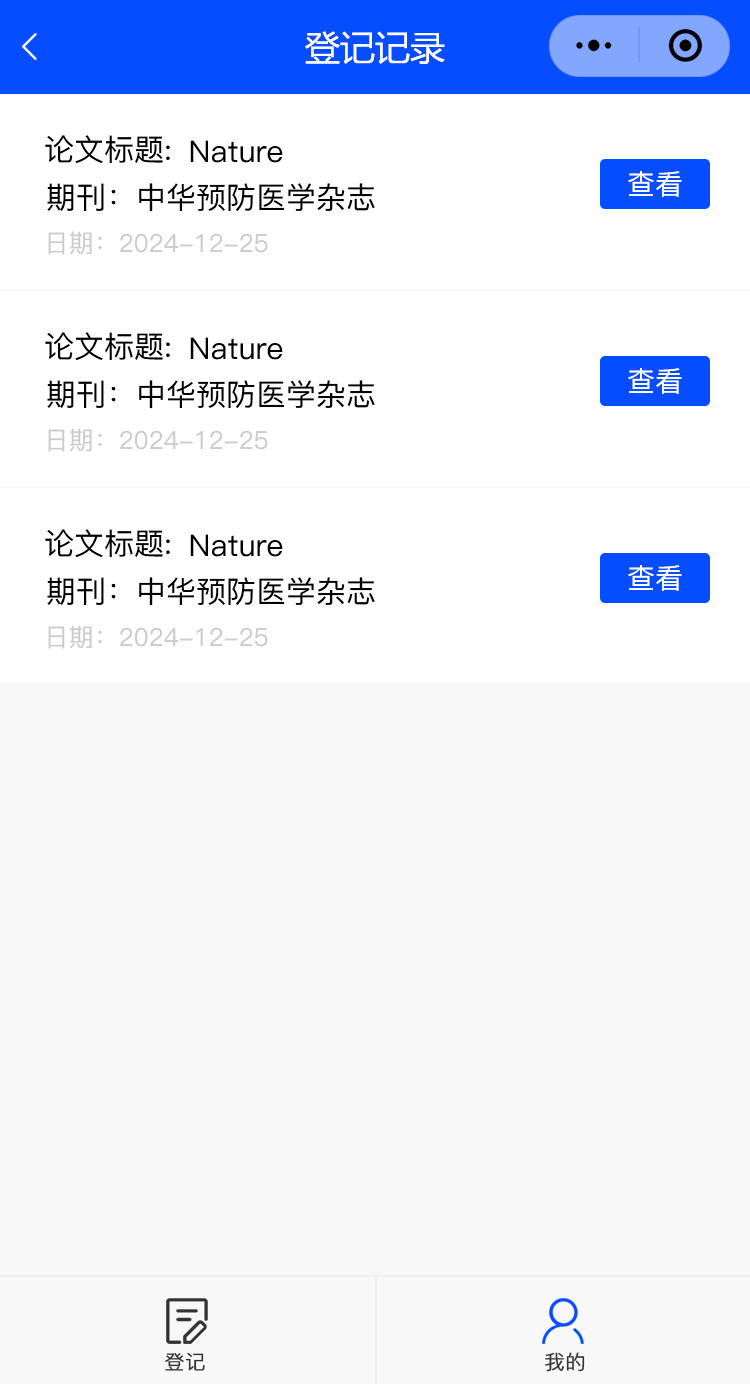Image resolution: width=750 pixels, height=1384 pixels.
Task: Open the 我的 tab
Action: point(564,1332)
